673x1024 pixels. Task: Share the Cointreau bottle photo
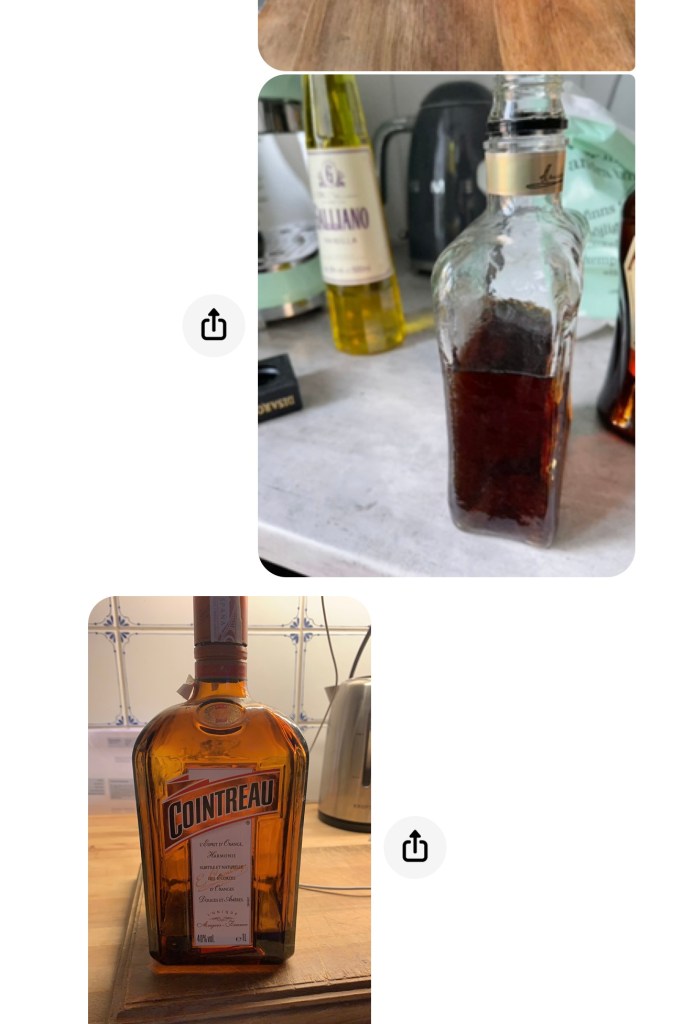pyautogui.click(x=414, y=847)
